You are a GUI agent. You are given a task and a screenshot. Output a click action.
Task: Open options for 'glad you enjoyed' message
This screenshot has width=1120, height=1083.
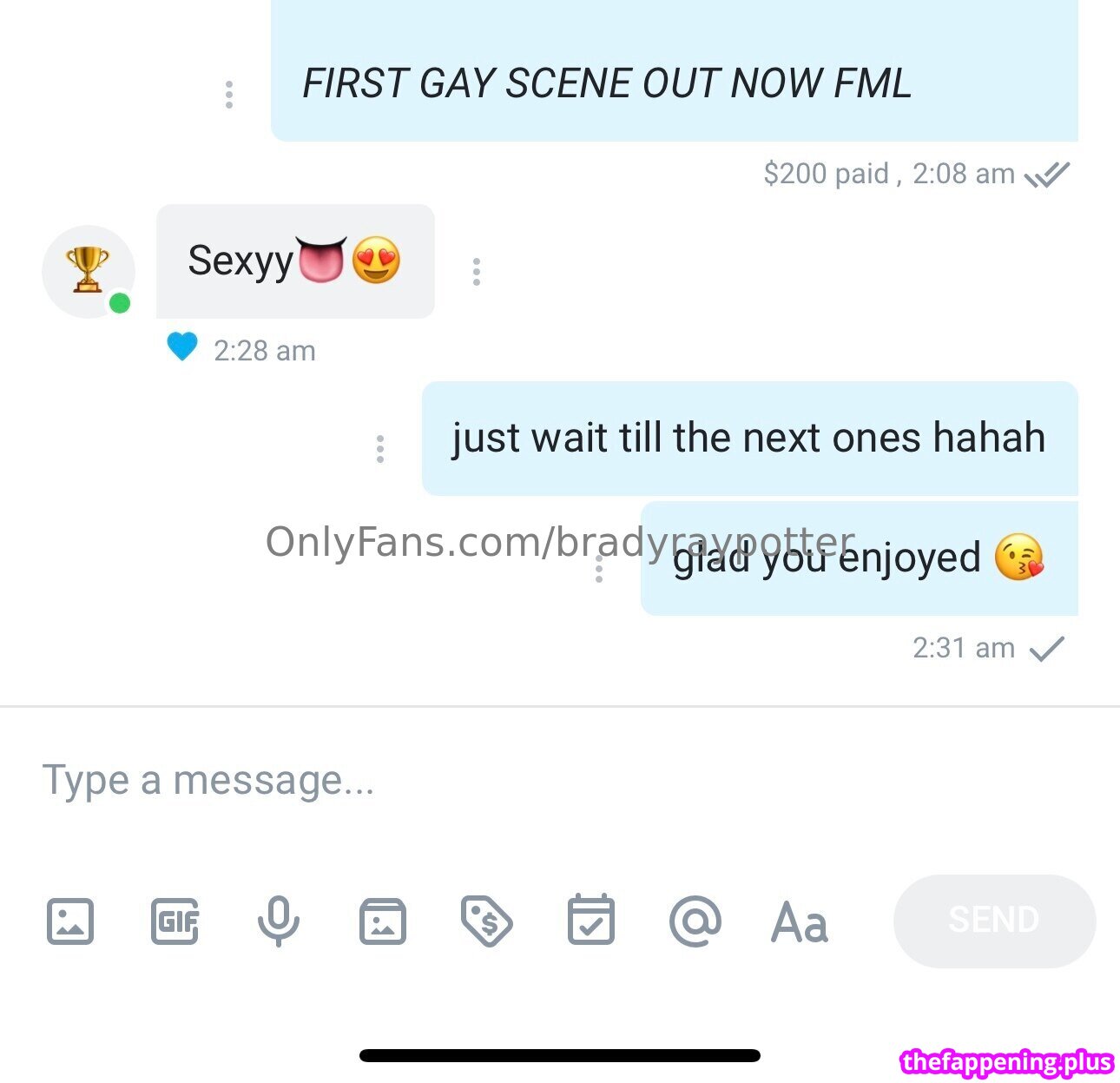click(599, 569)
